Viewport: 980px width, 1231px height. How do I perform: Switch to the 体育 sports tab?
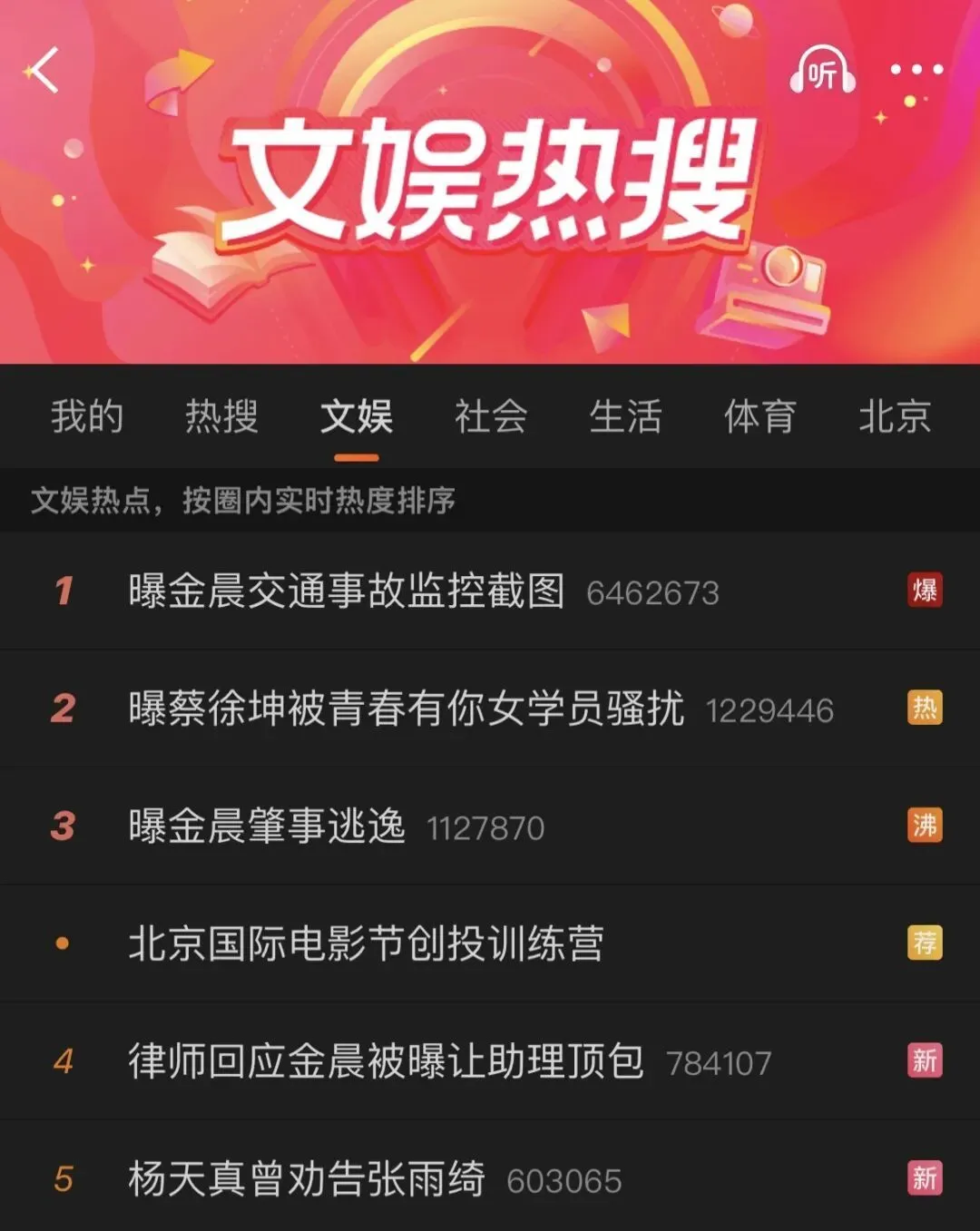point(760,416)
